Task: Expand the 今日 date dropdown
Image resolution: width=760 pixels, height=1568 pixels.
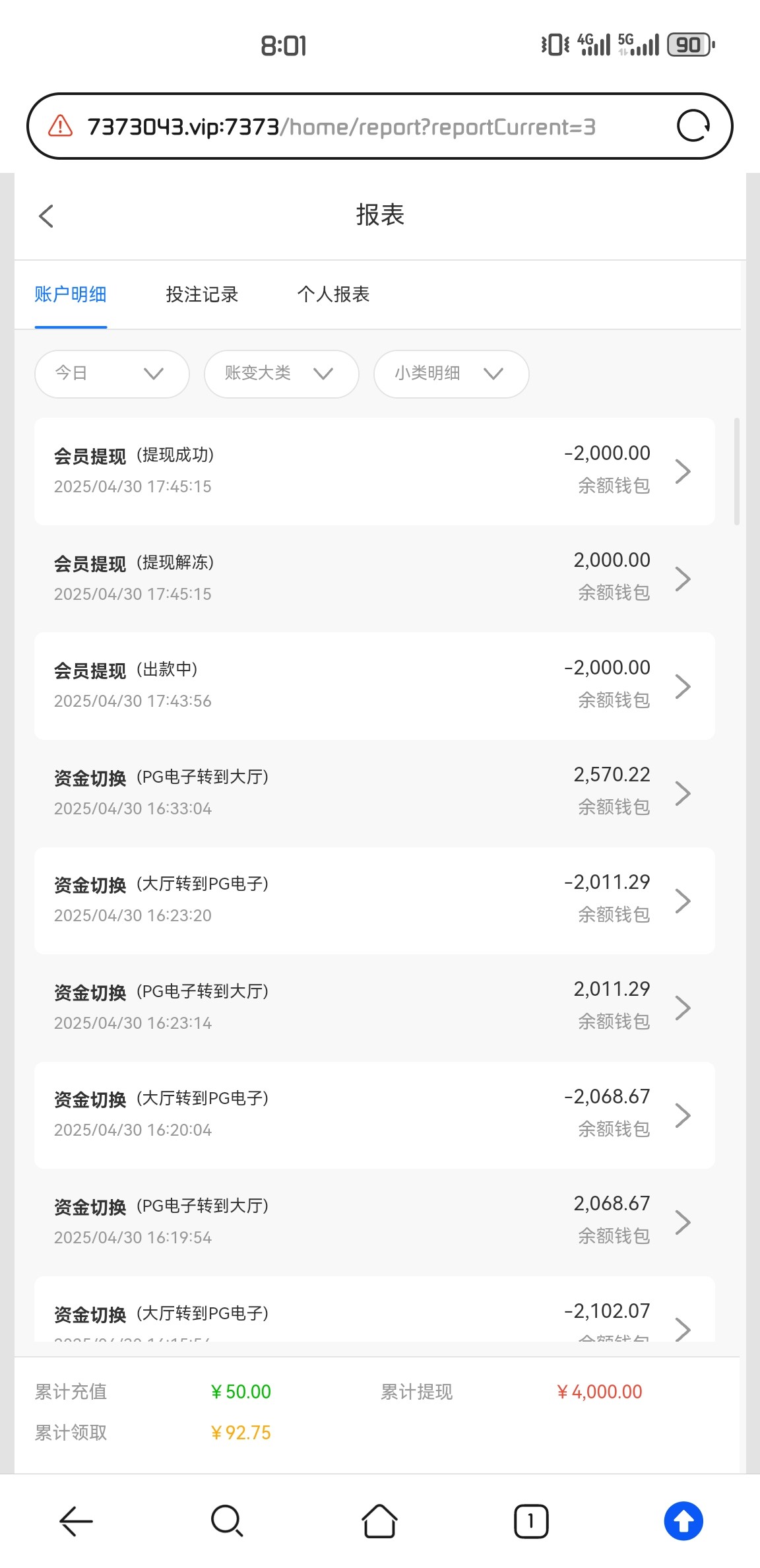Action: (x=111, y=374)
